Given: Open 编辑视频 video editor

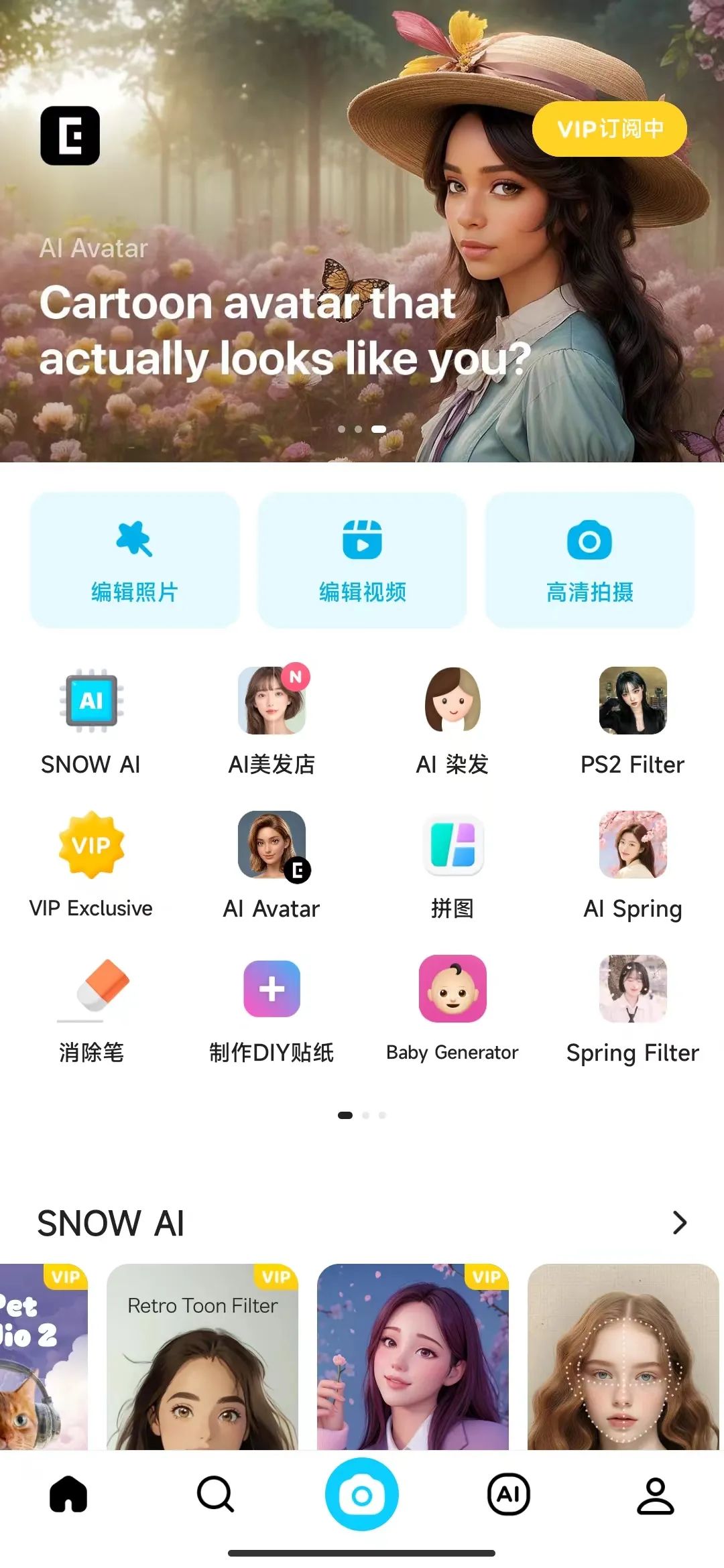Looking at the screenshot, I should [x=362, y=560].
